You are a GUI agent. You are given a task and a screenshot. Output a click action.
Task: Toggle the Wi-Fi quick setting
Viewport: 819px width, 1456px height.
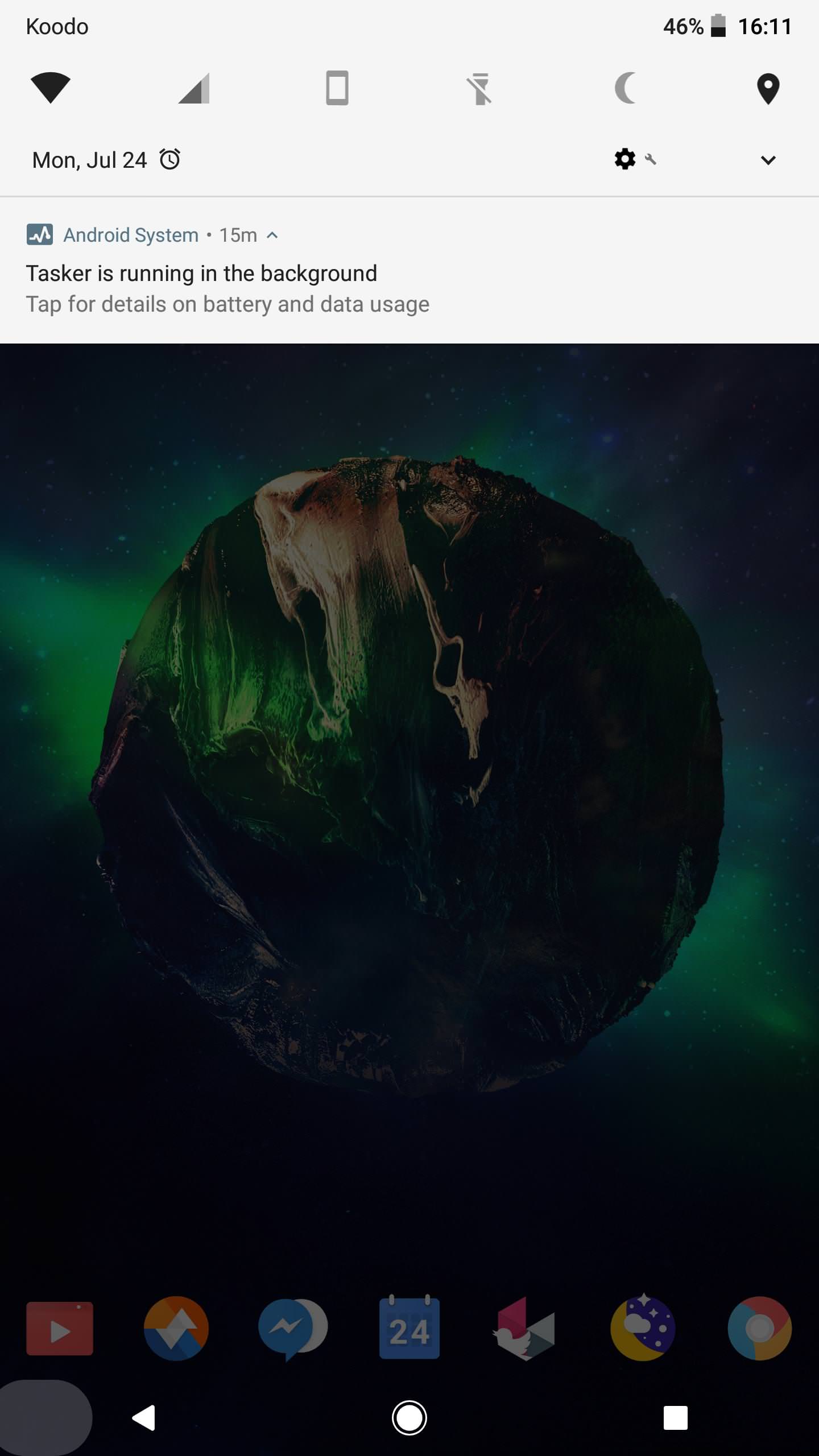coord(50,89)
